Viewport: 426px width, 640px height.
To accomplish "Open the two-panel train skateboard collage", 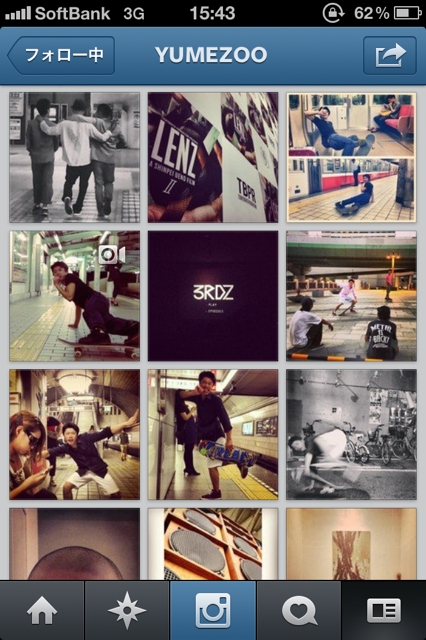I will click(351, 158).
